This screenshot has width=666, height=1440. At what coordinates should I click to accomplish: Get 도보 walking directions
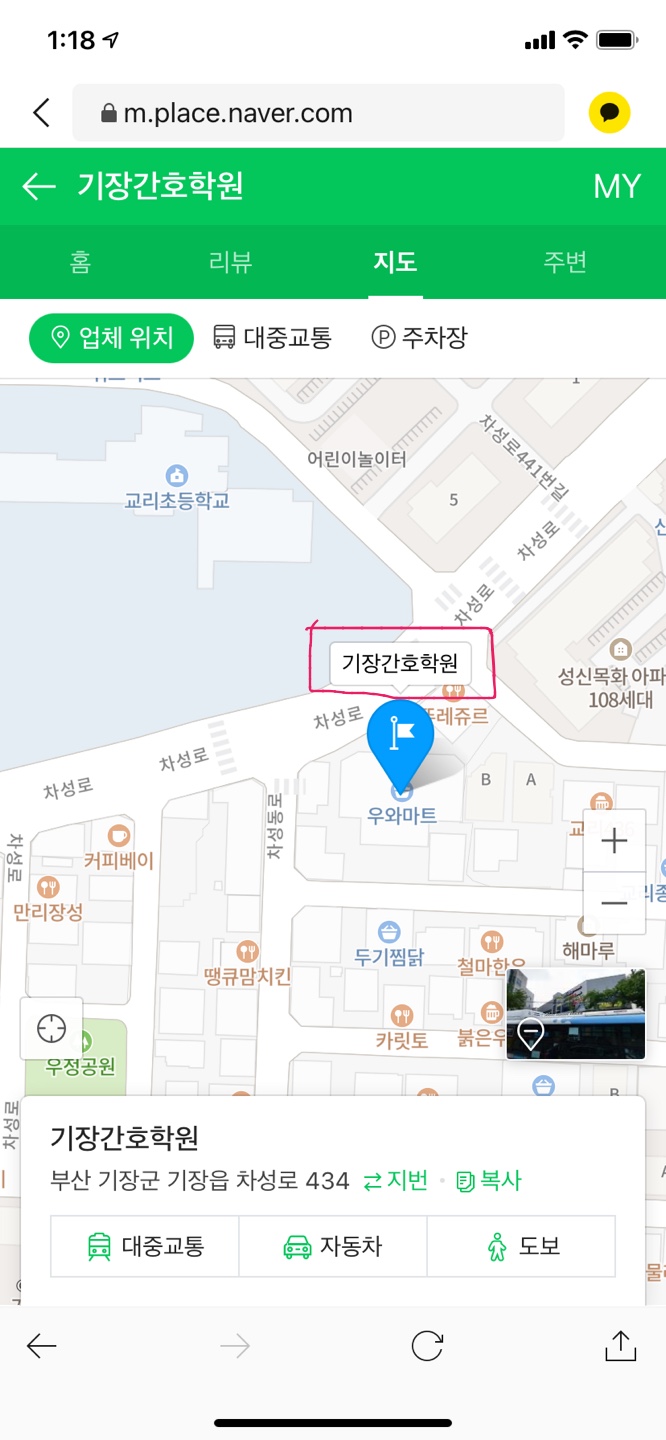[521, 1246]
